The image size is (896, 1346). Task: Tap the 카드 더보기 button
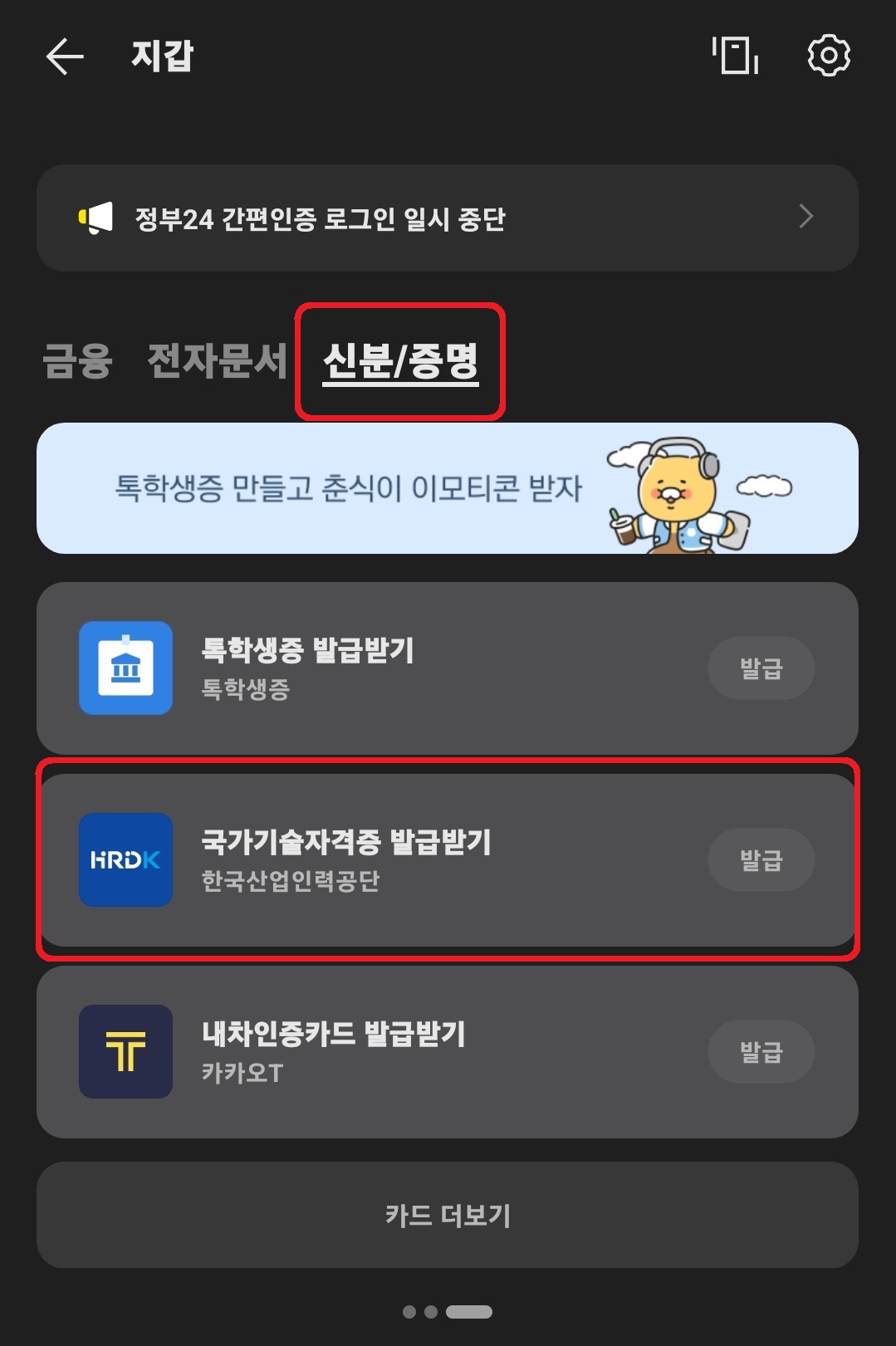(x=448, y=1216)
